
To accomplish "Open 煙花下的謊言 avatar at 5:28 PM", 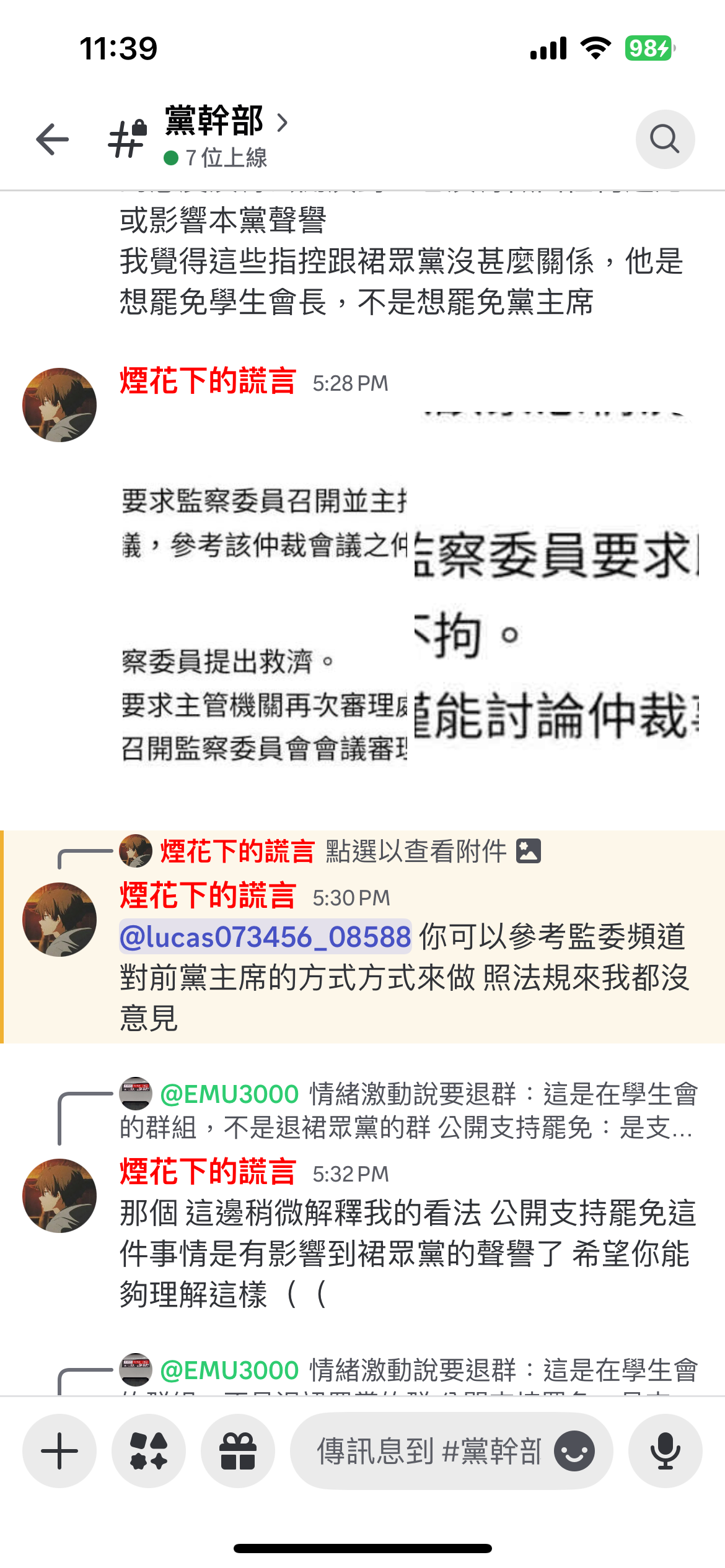I will [59, 405].
